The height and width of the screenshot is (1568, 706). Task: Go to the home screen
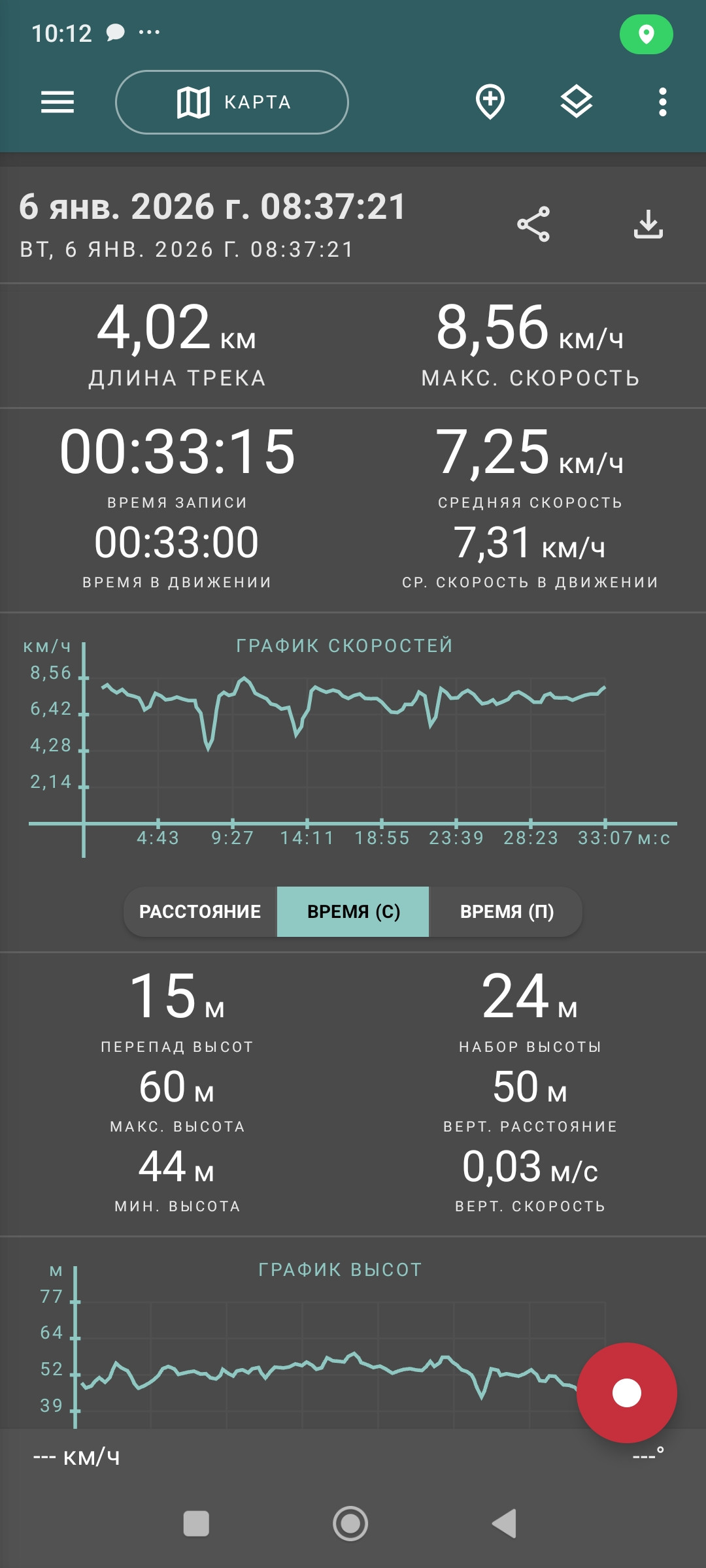[350, 1524]
